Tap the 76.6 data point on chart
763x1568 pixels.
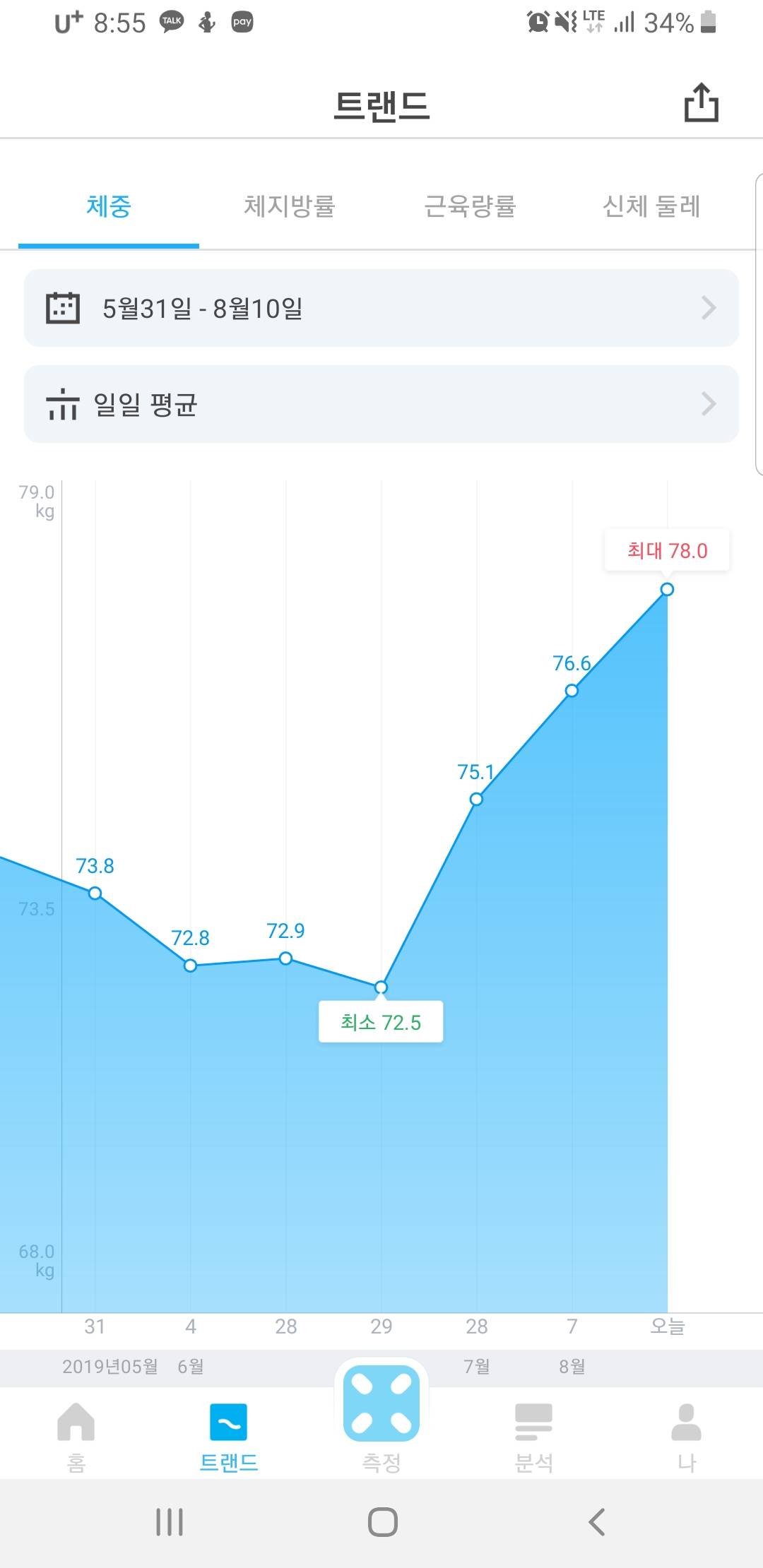[x=572, y=690]
